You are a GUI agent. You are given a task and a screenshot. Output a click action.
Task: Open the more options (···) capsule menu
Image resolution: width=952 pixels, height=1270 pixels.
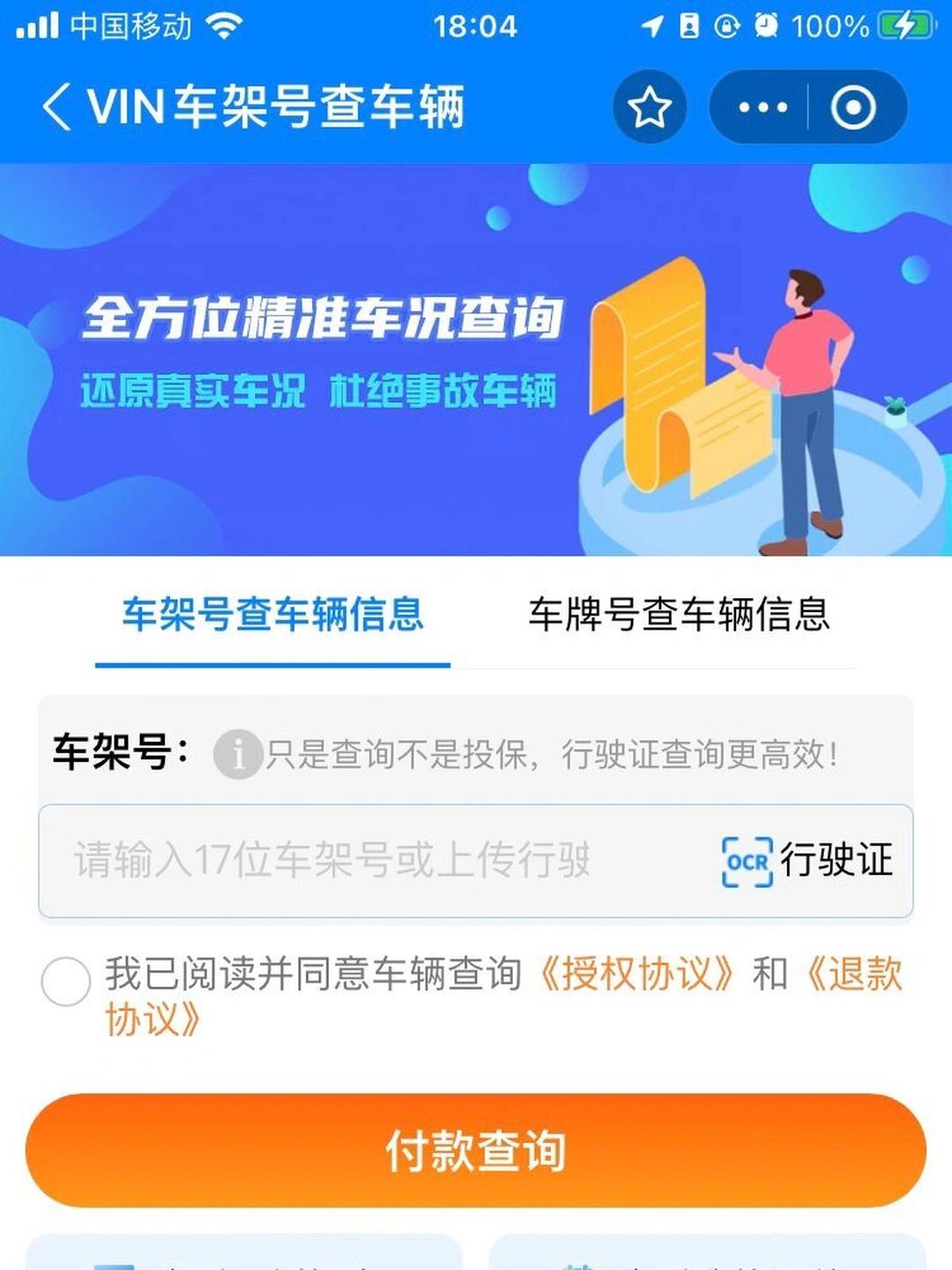click(x=763, y=106)
